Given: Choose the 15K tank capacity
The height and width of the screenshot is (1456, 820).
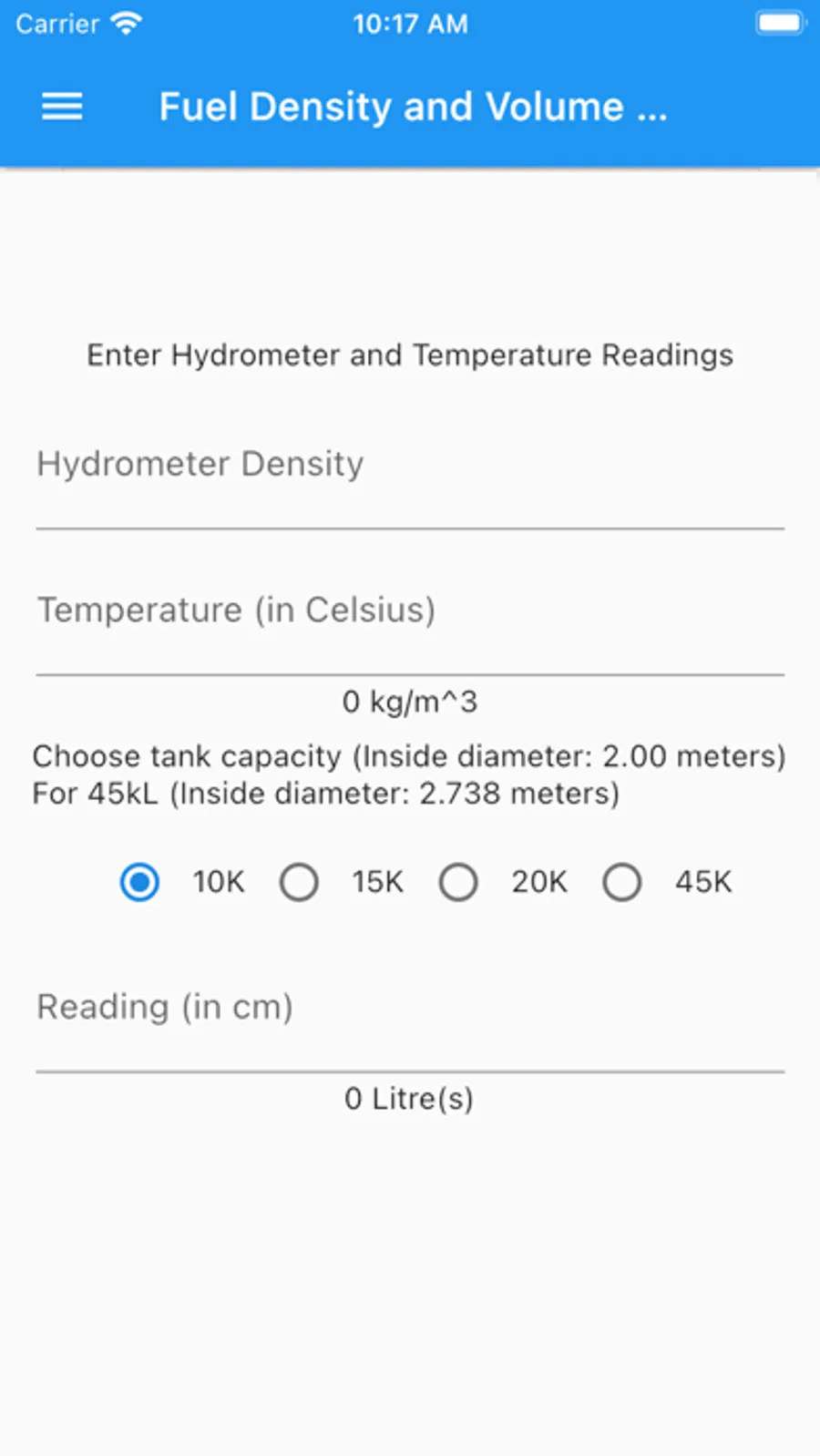Looking at the screenshot, I should tap(299, 882).
